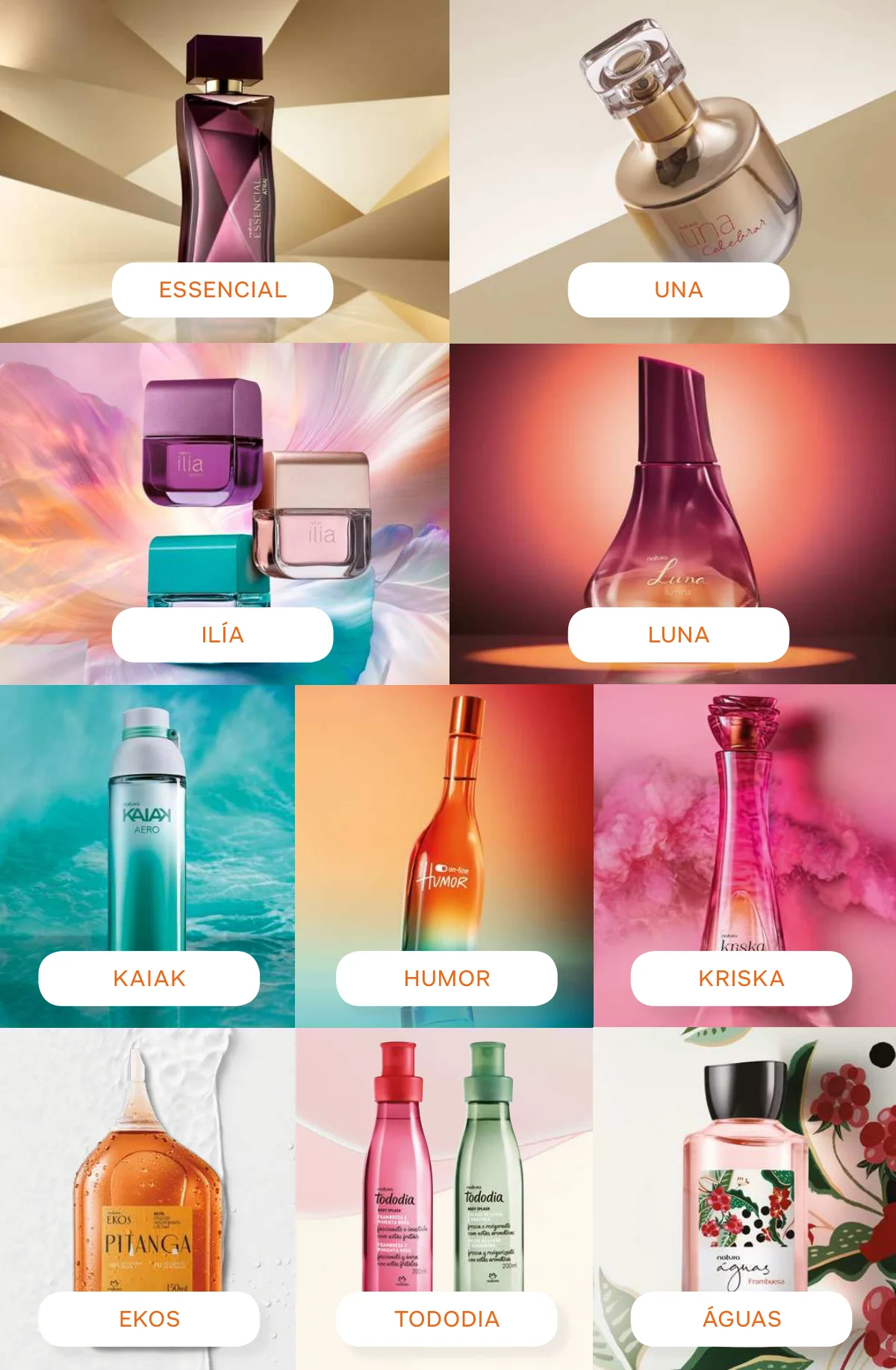Browse Kaiak products
896x1370 pixels.
(x=149, y=979)
